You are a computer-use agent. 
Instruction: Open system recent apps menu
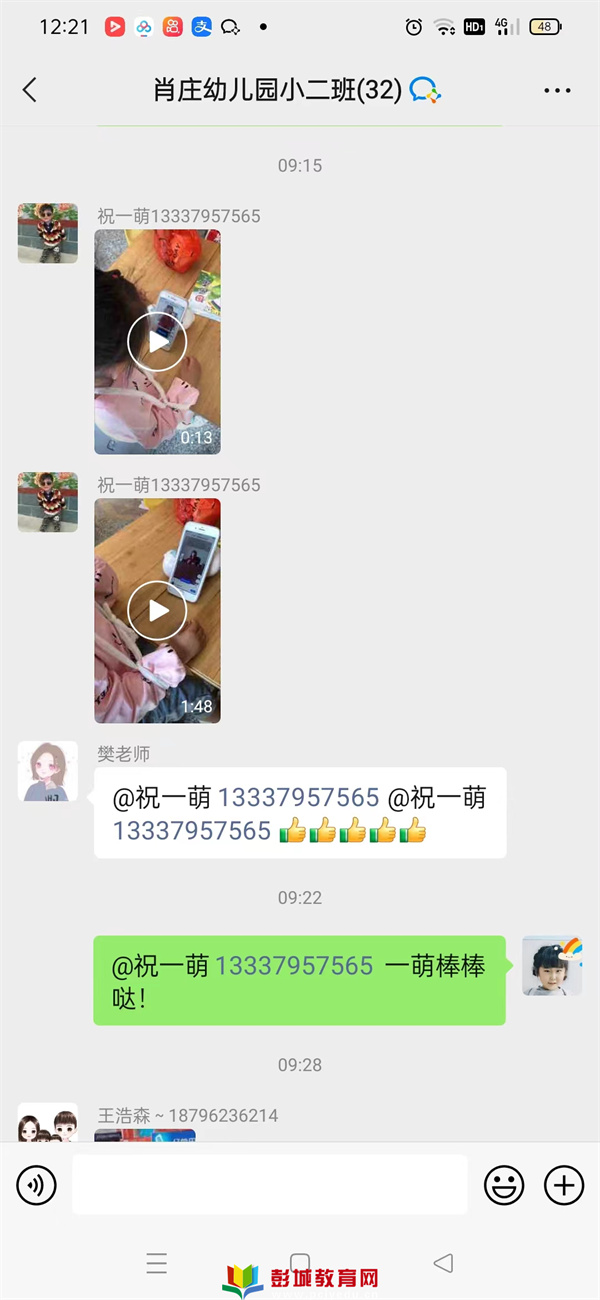click(157, 1263)
